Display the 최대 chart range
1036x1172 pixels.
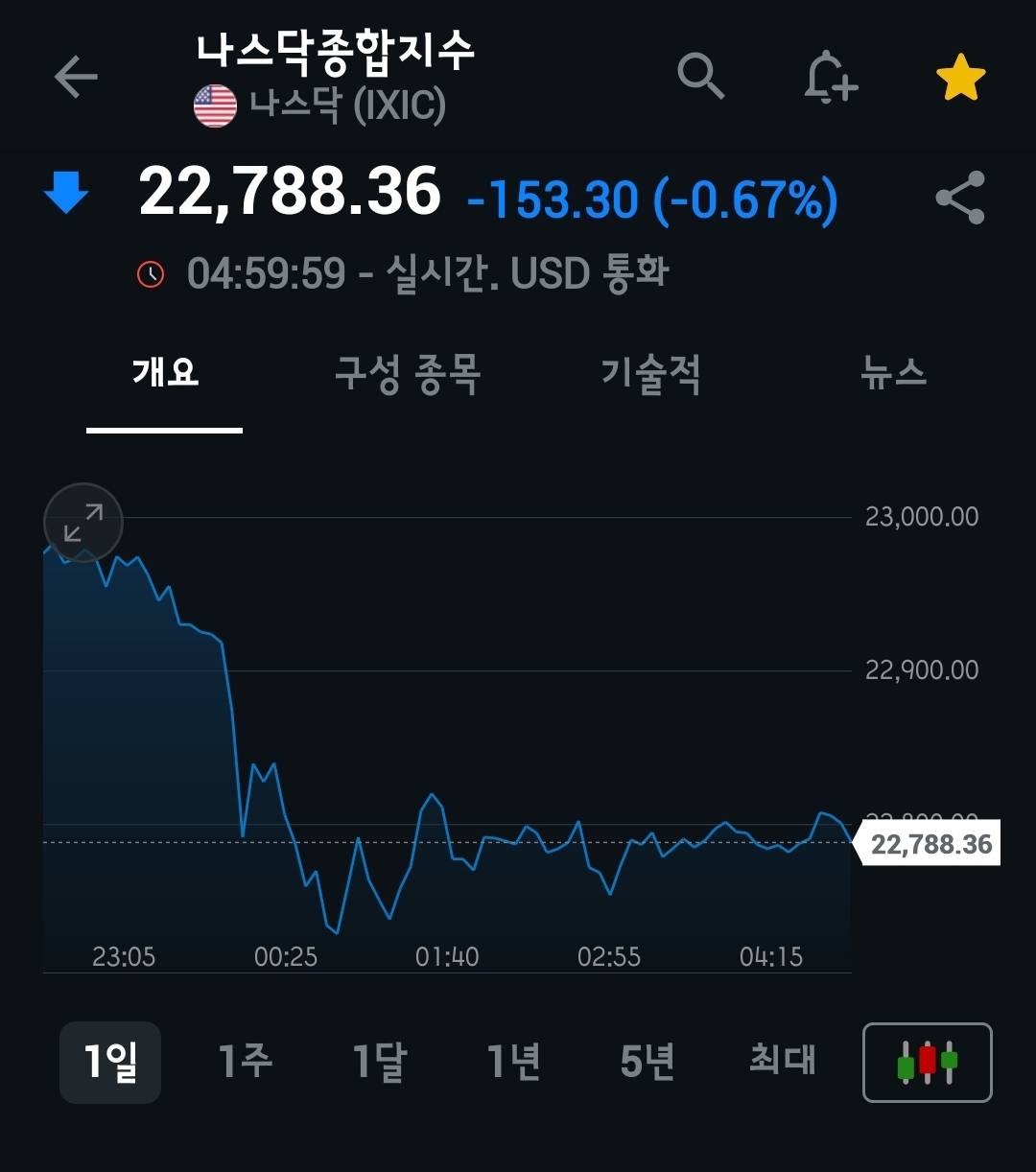coord(782,1060)
